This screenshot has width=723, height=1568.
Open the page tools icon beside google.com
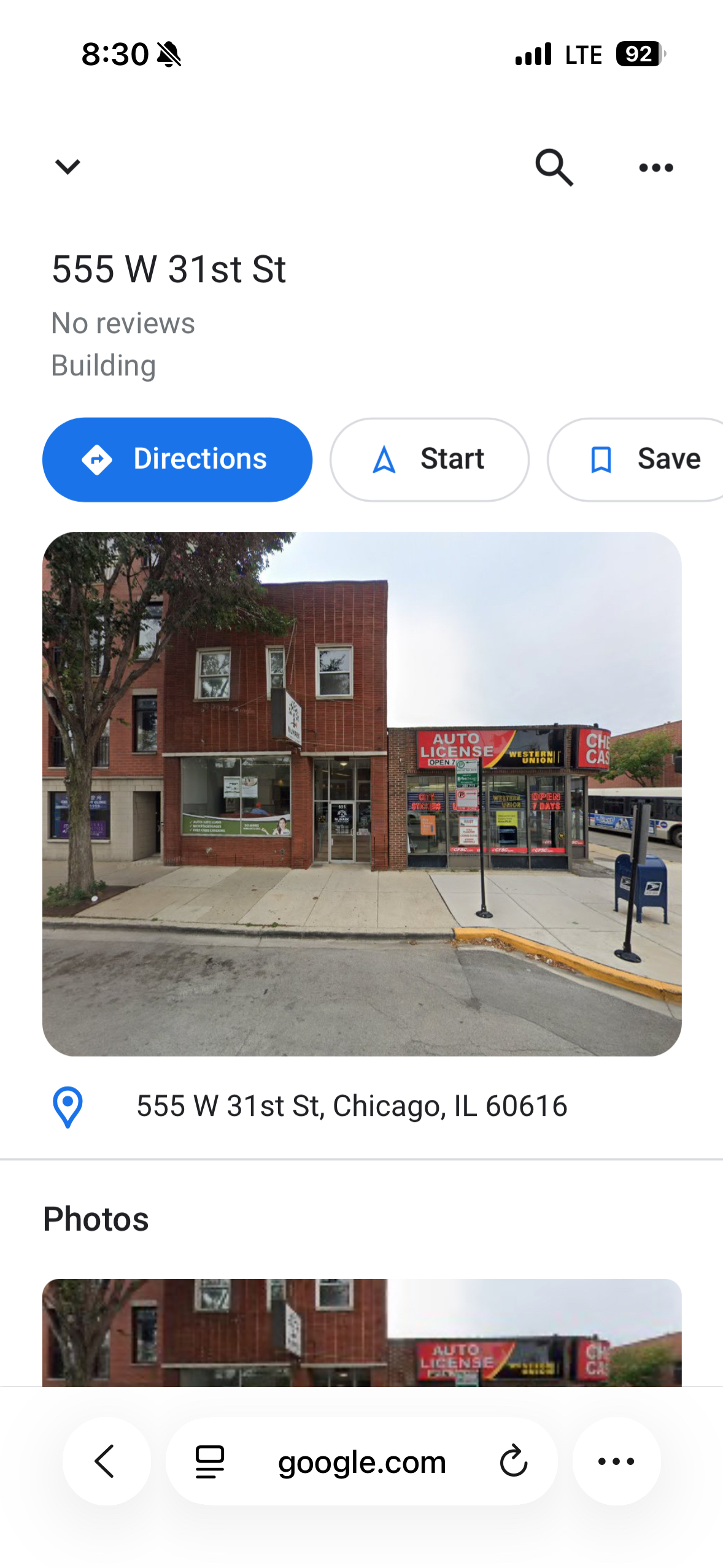[210, 1461]
